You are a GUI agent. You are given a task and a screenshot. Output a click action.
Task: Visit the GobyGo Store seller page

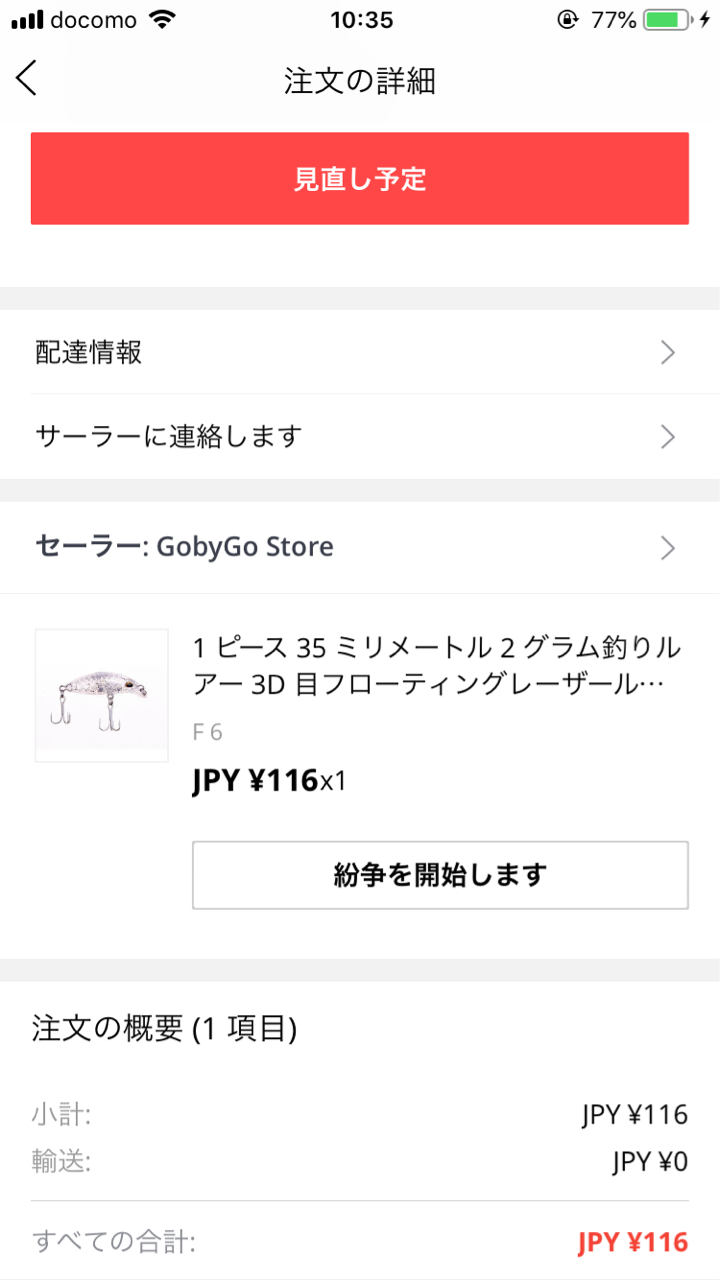[x=360, y=547]
